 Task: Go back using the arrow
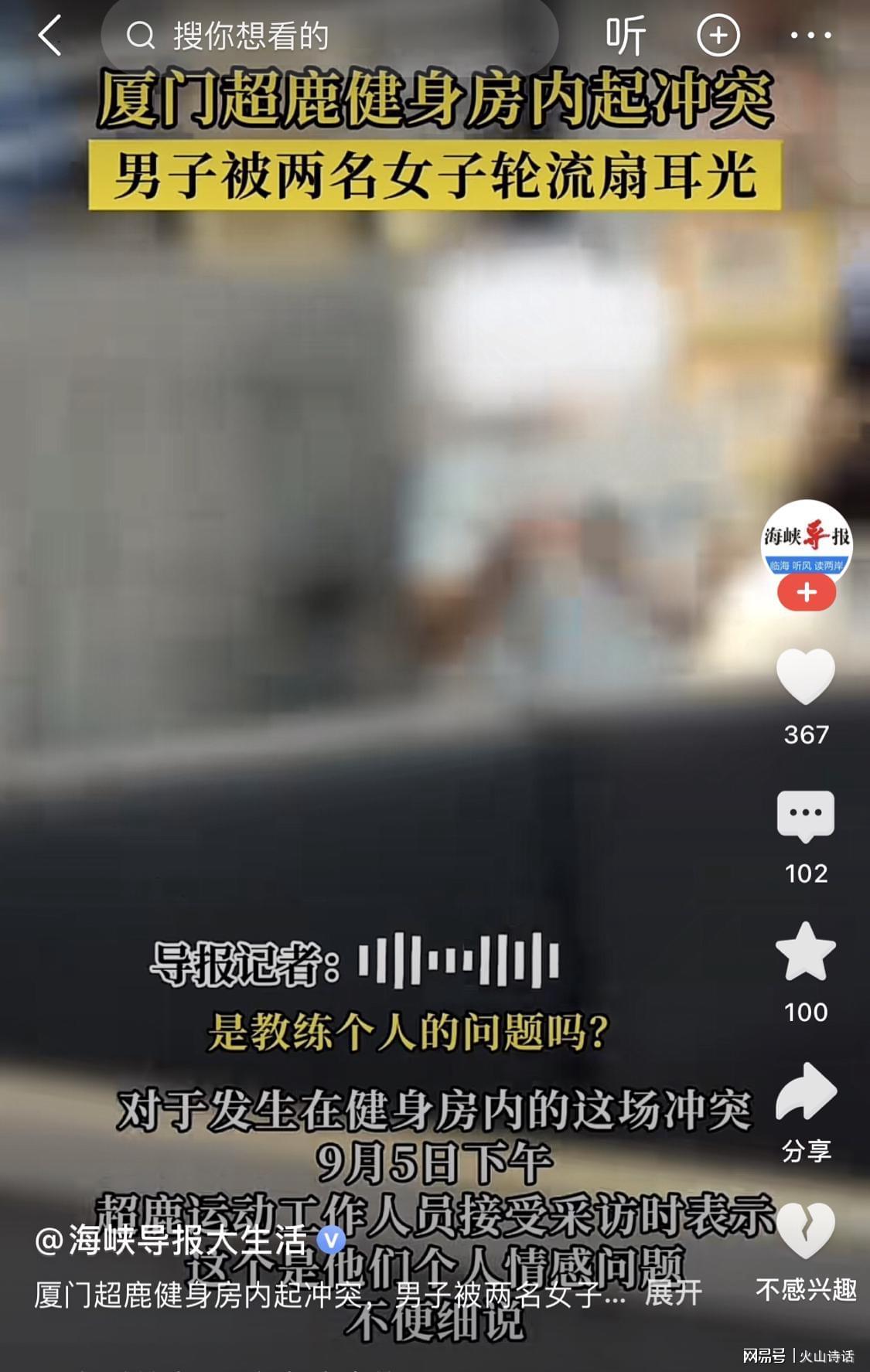click(50, 36)
